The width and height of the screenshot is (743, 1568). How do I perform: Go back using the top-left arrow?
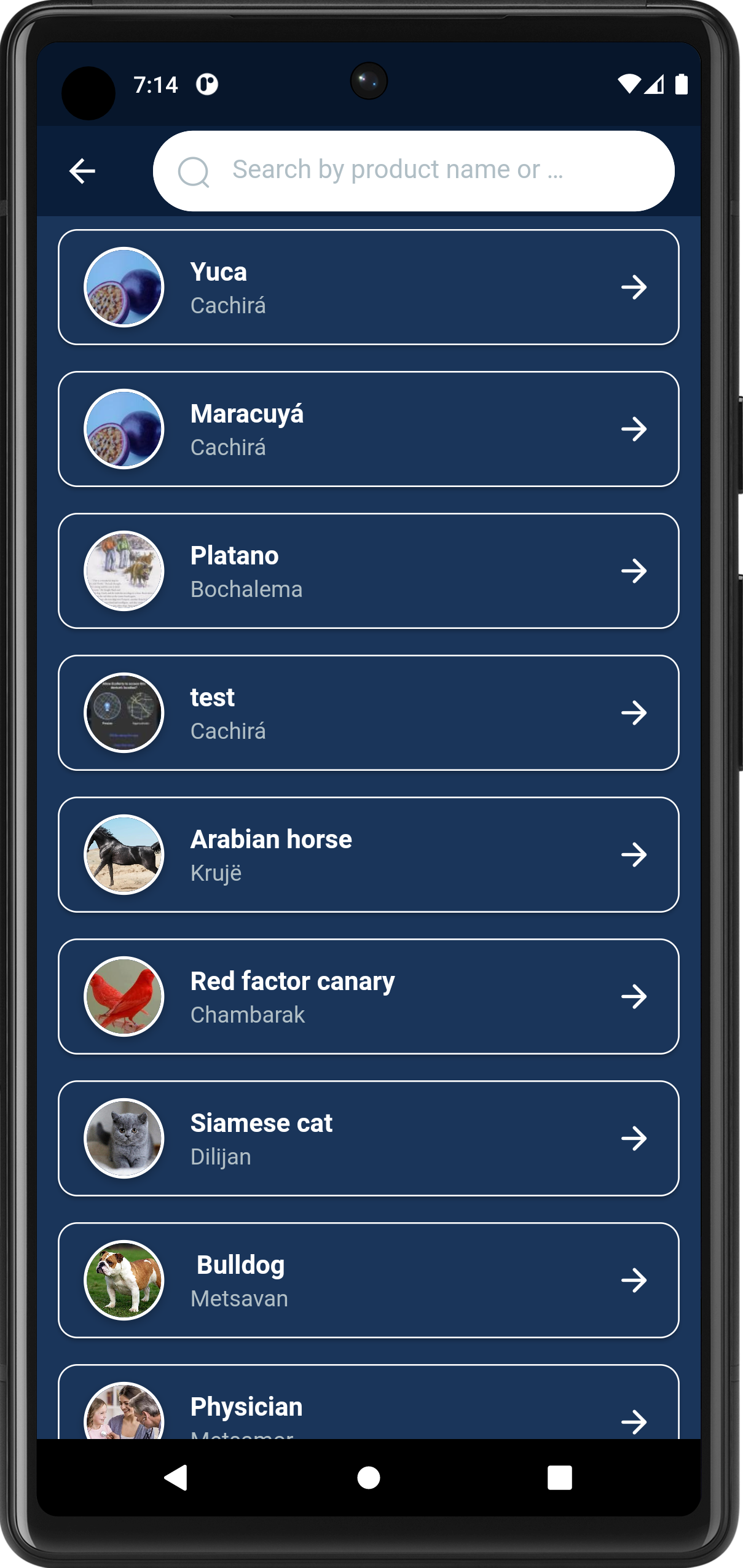pyautogui.click(x=82, y=171)
